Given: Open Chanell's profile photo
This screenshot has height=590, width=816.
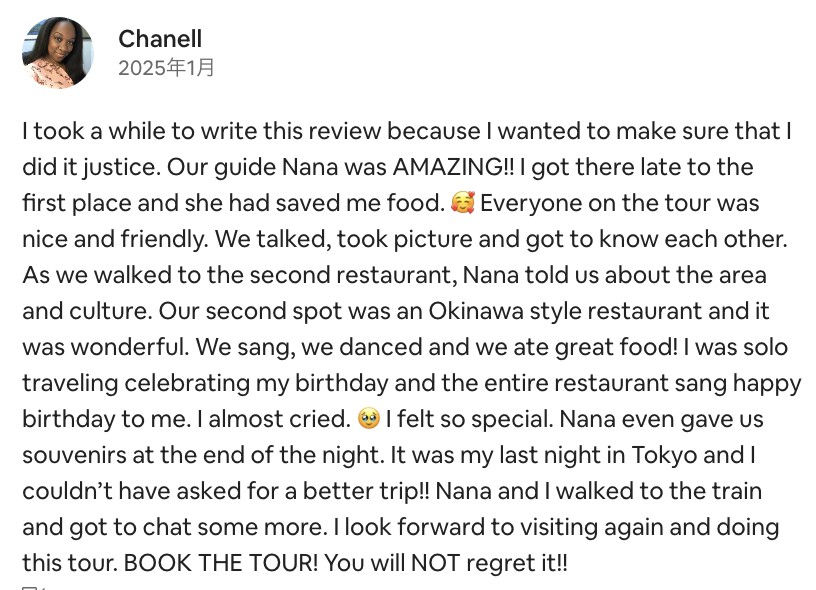Looking at the screenshot, I should [x=57, y=52].
